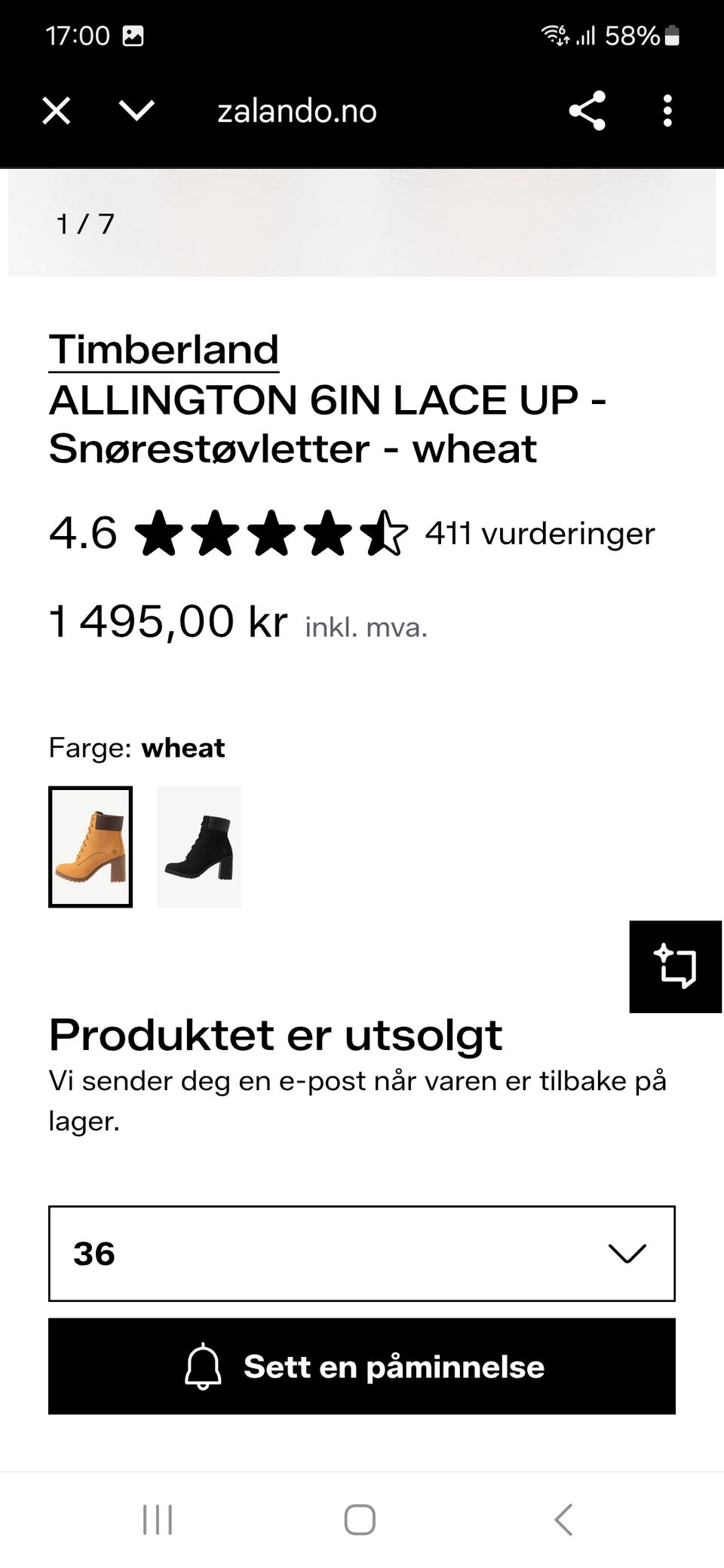
Task: Expand the browser tab dropdown chevron
Action: tap(137, 112)
